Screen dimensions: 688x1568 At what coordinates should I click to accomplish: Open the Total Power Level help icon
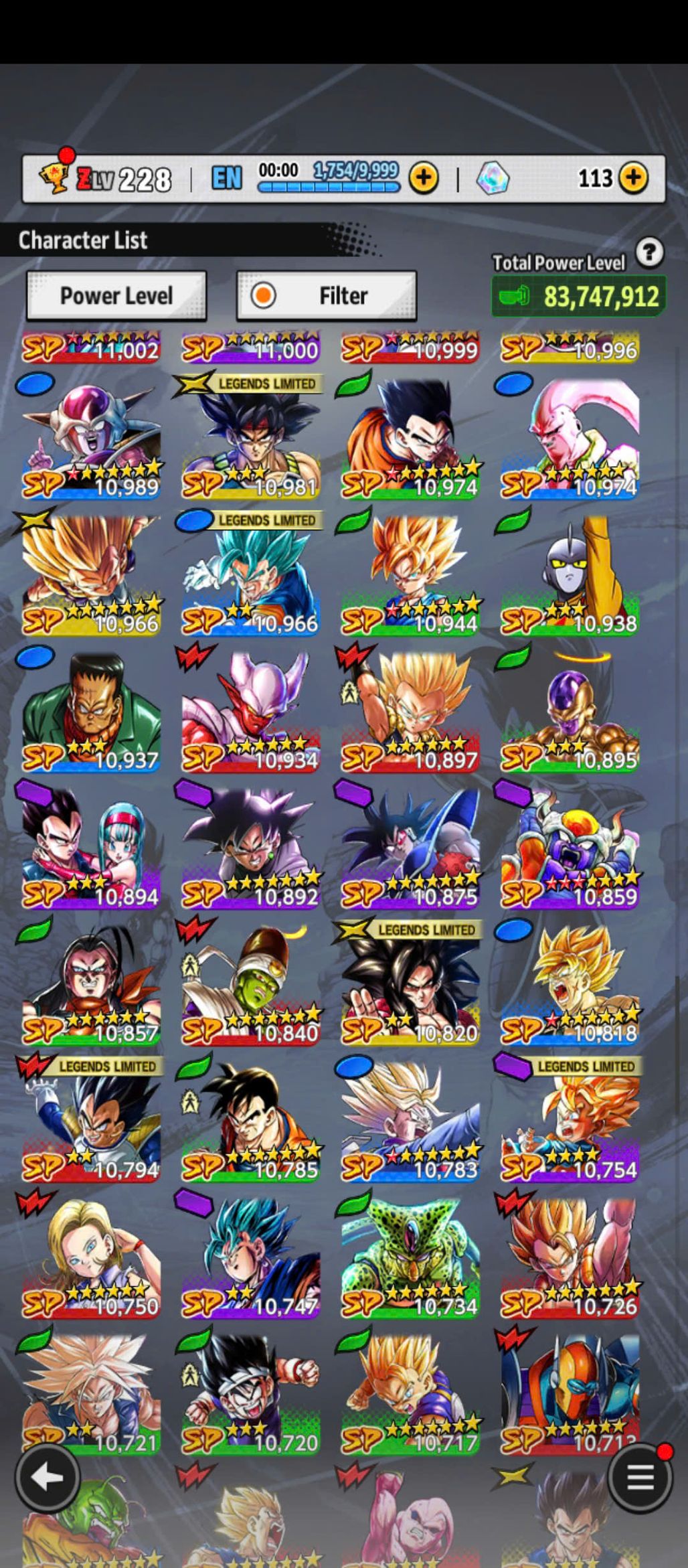649,252
